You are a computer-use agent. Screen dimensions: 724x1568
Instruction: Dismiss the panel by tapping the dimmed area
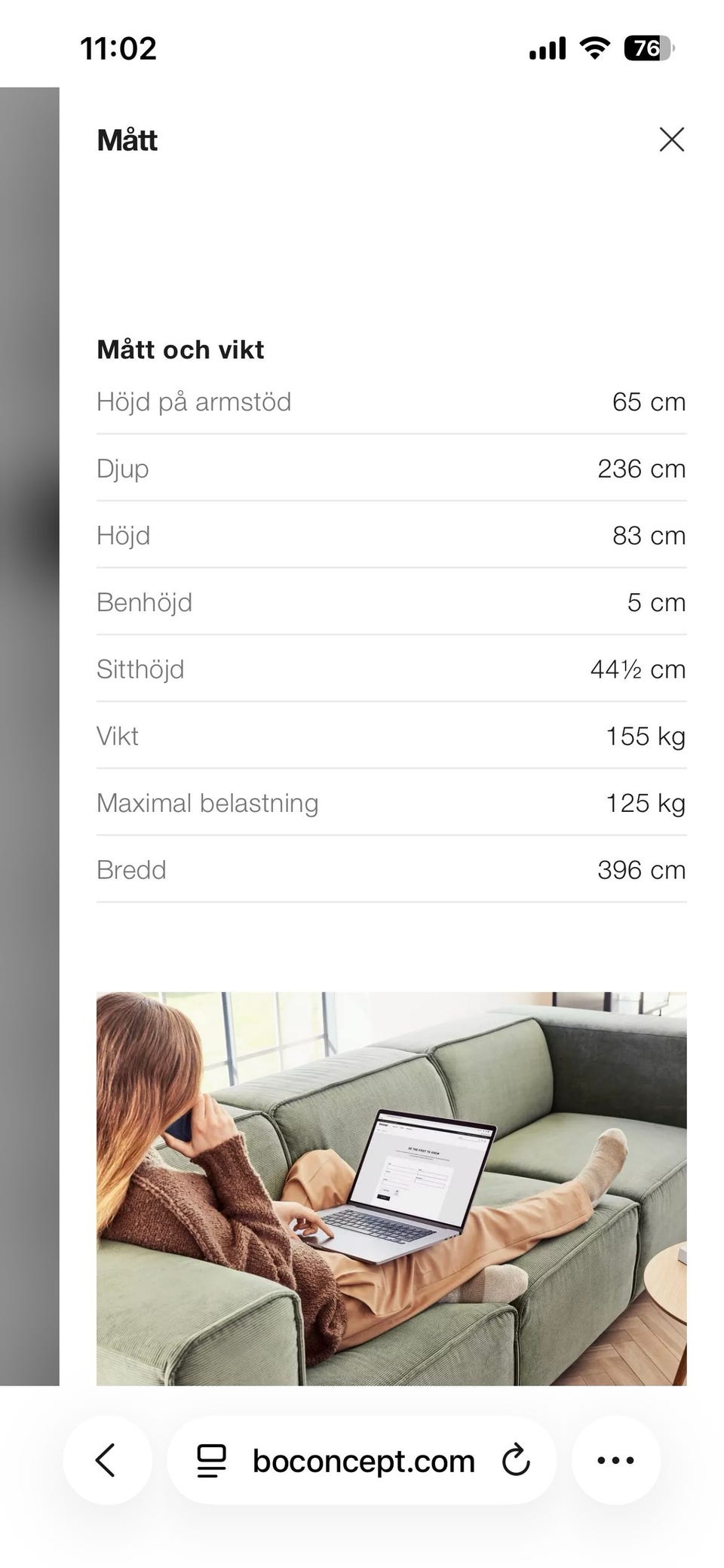(x=29, y=736)
